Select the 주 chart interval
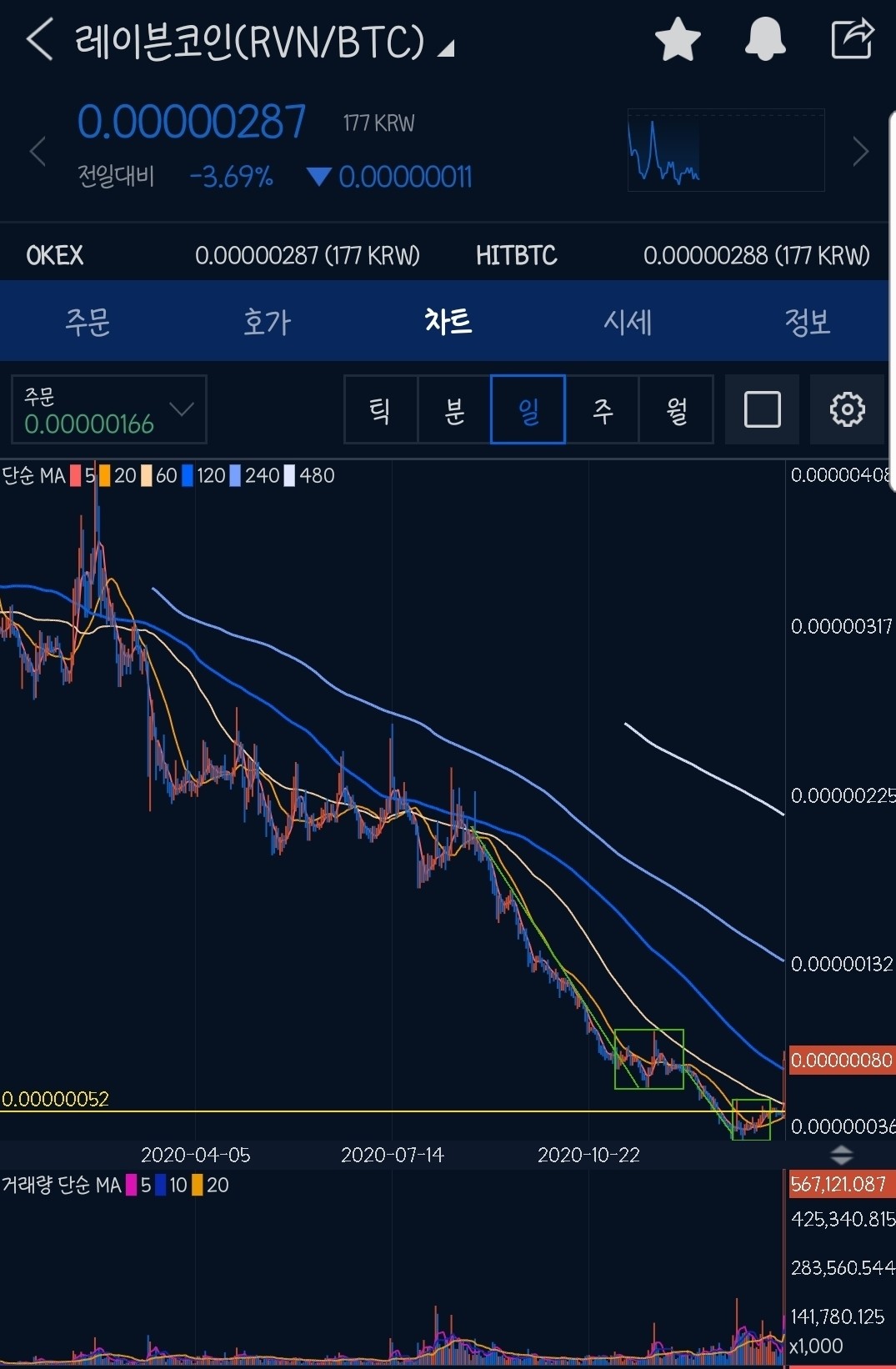This screenshot has height=1369, width=896. (603, 409)
